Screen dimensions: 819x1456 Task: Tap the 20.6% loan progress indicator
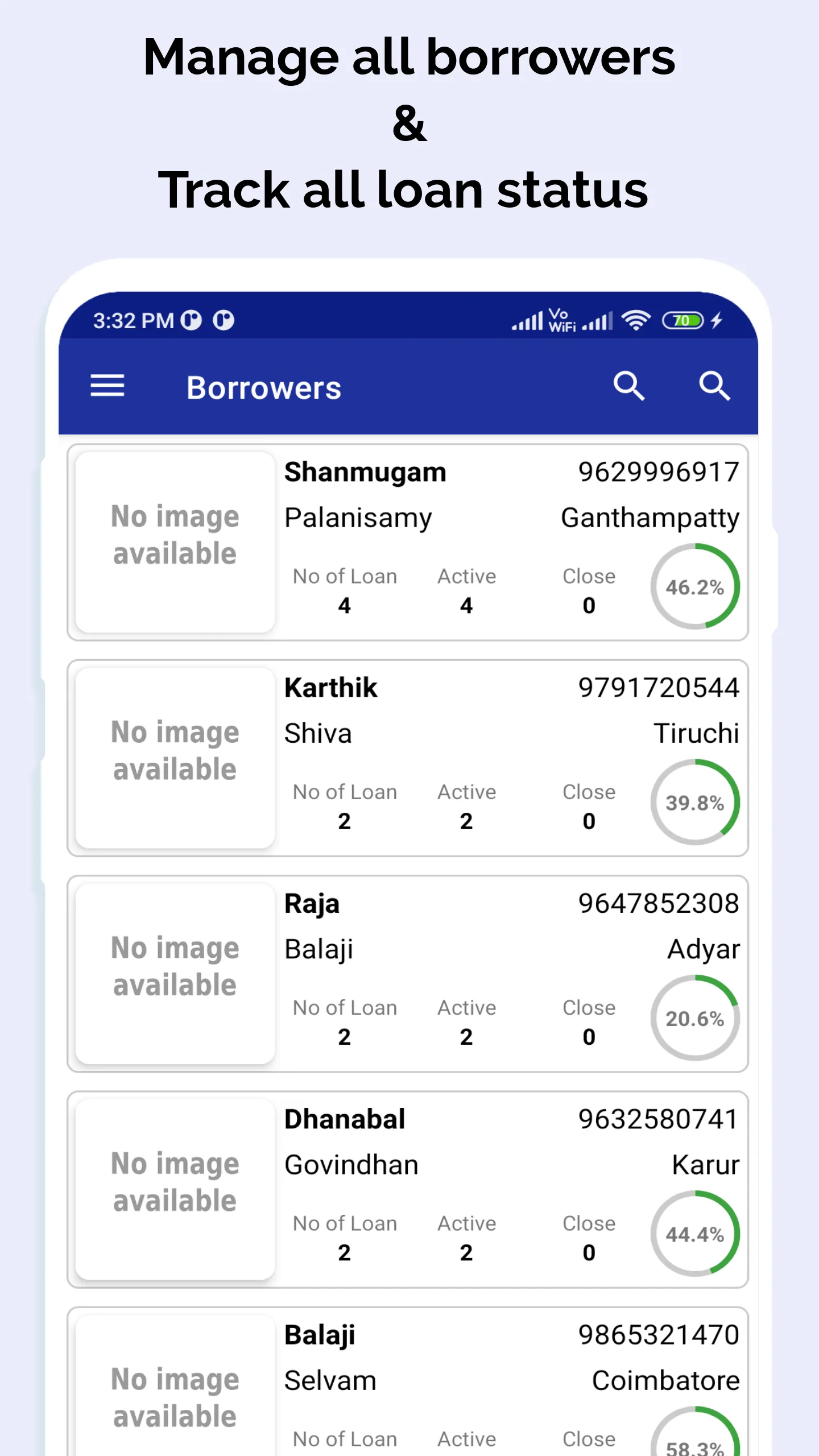point(695,1019)
